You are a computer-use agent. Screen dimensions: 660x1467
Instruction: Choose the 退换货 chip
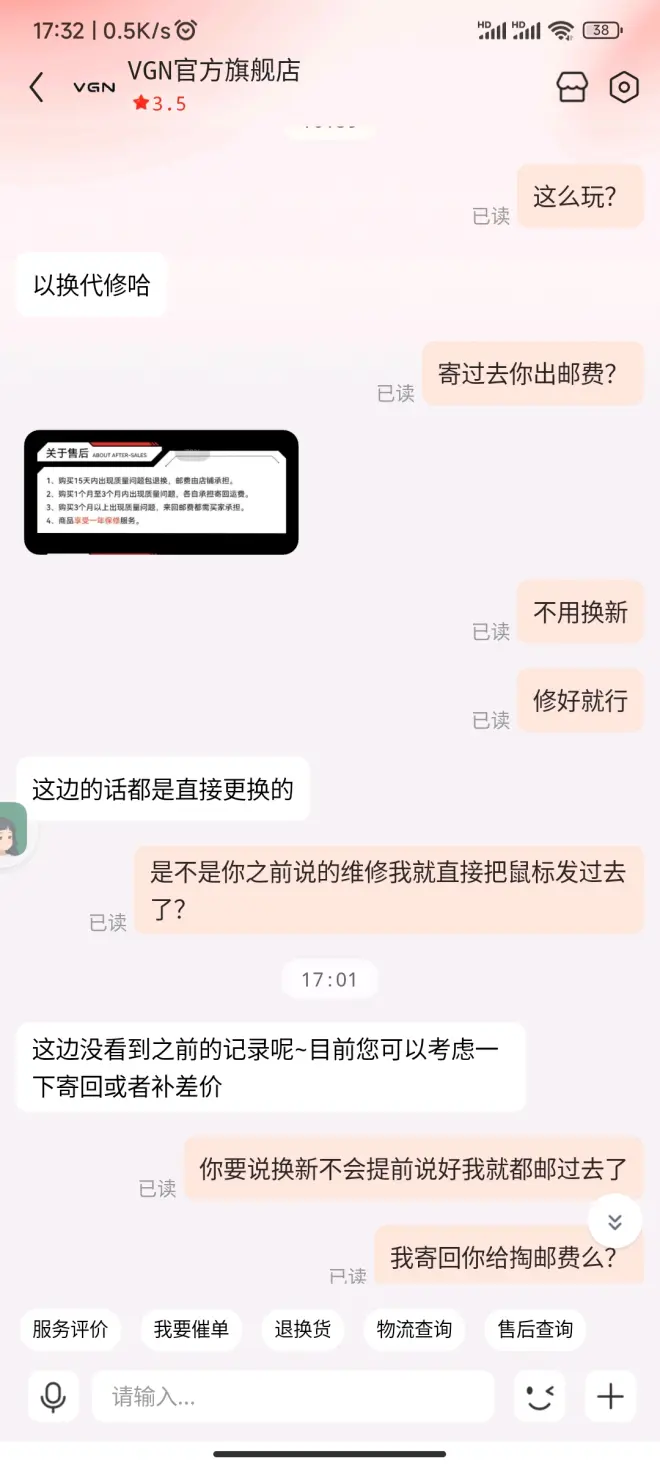(302, 1329)
